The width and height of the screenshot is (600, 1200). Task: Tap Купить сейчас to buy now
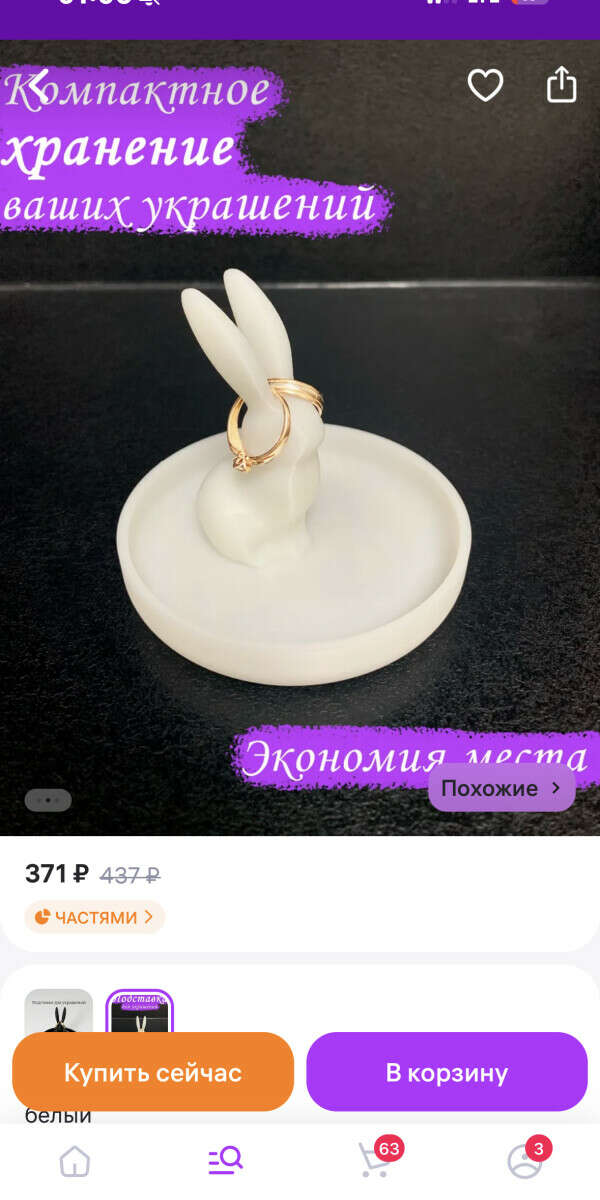tap(153, 1072)
